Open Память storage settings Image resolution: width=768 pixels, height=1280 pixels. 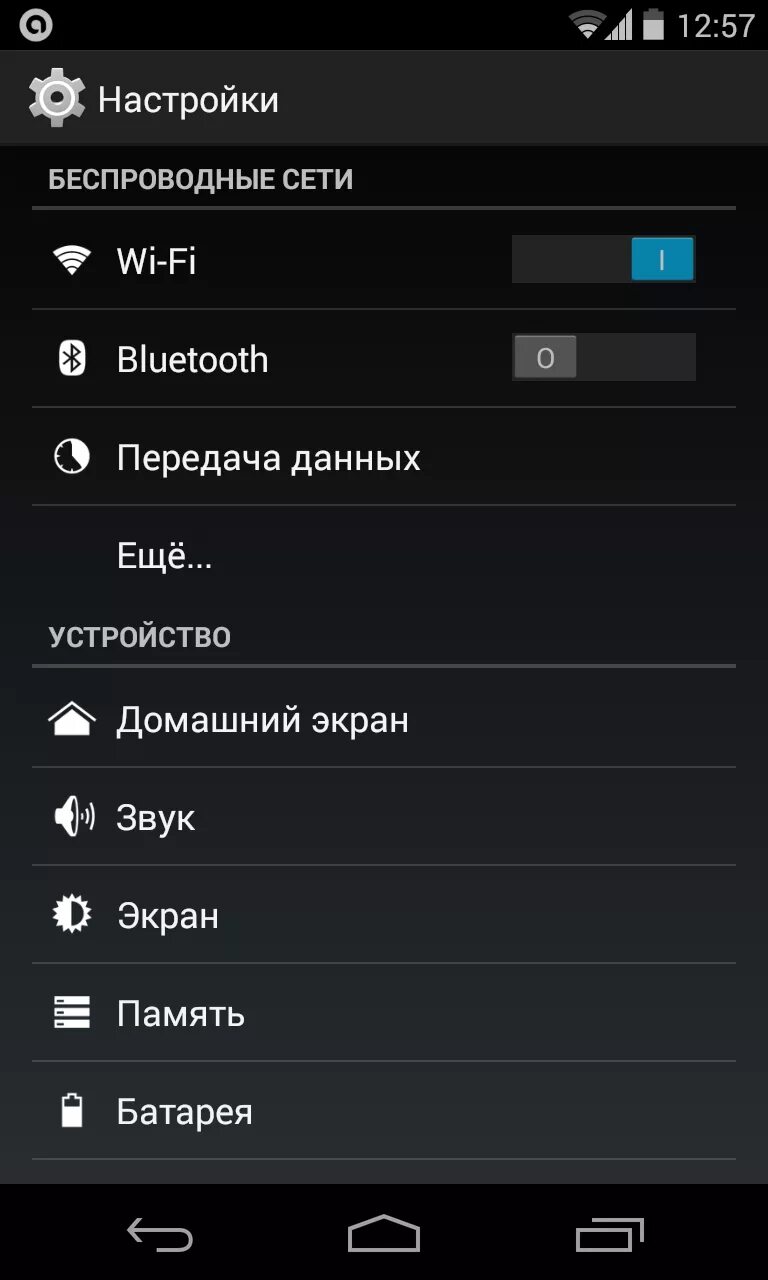pyautogui.click(x=384, y=1013)
